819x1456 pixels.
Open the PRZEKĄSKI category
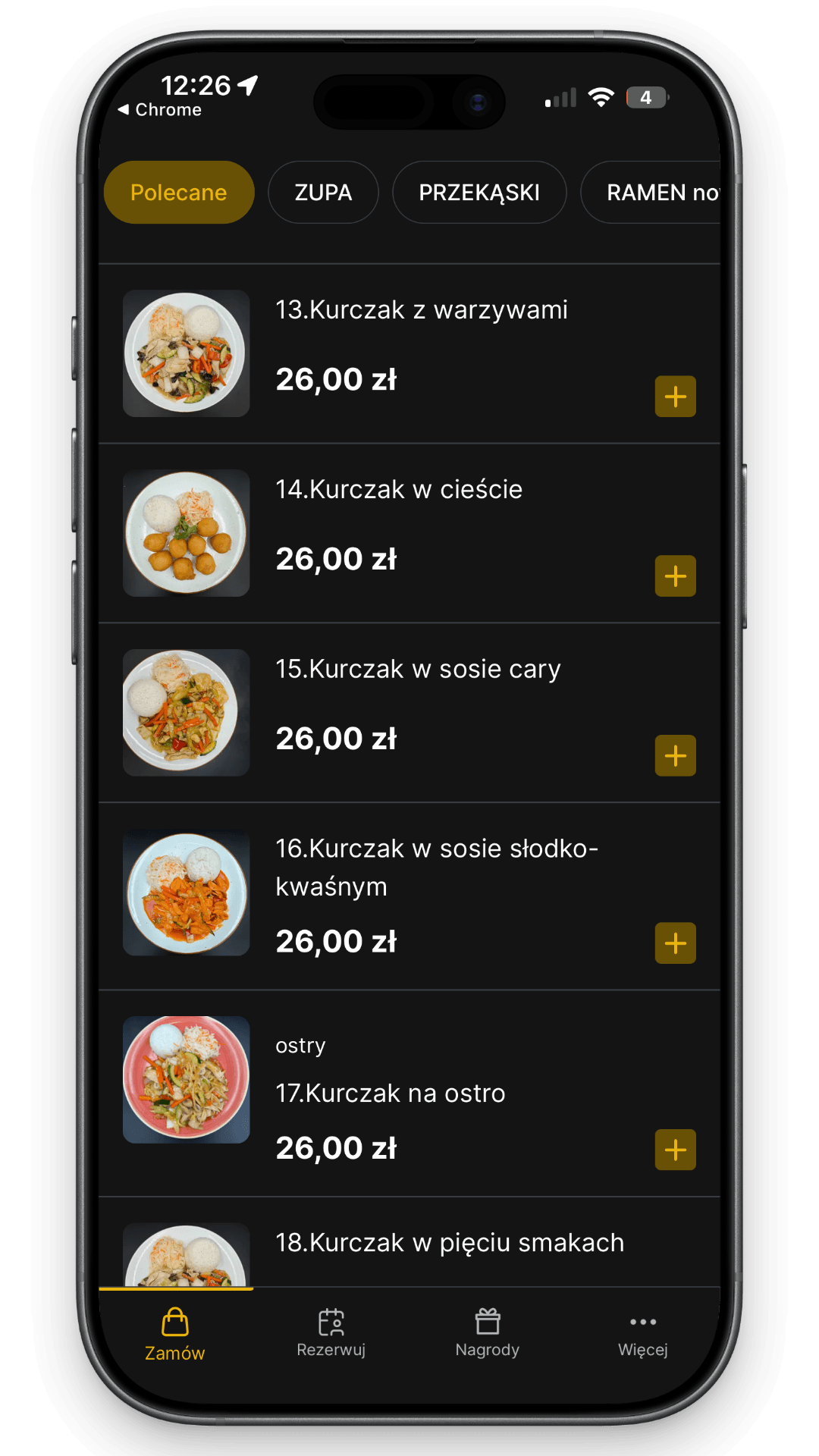point(479,193)
